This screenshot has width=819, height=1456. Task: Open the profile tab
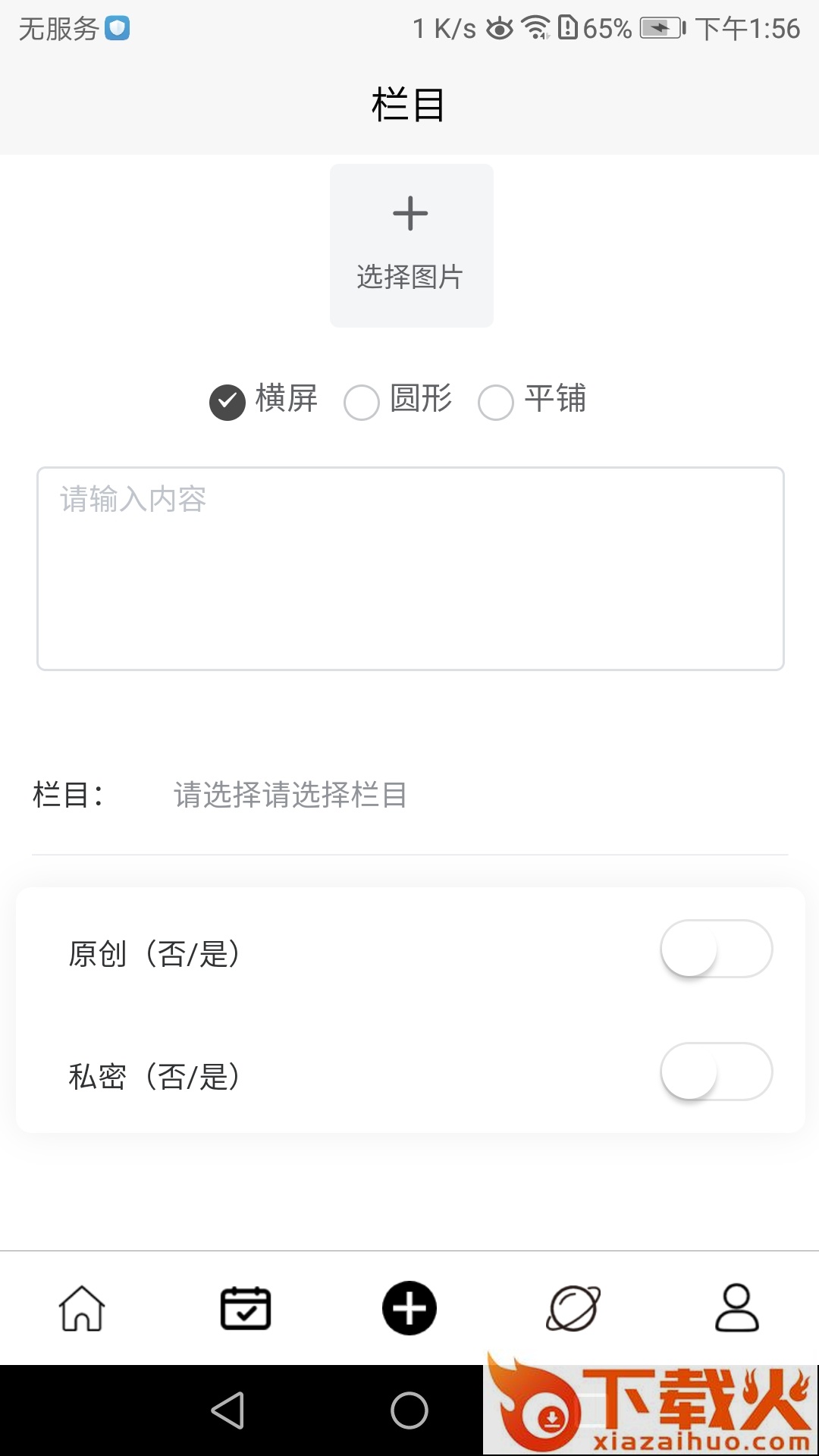click(x=737, y=1308)
